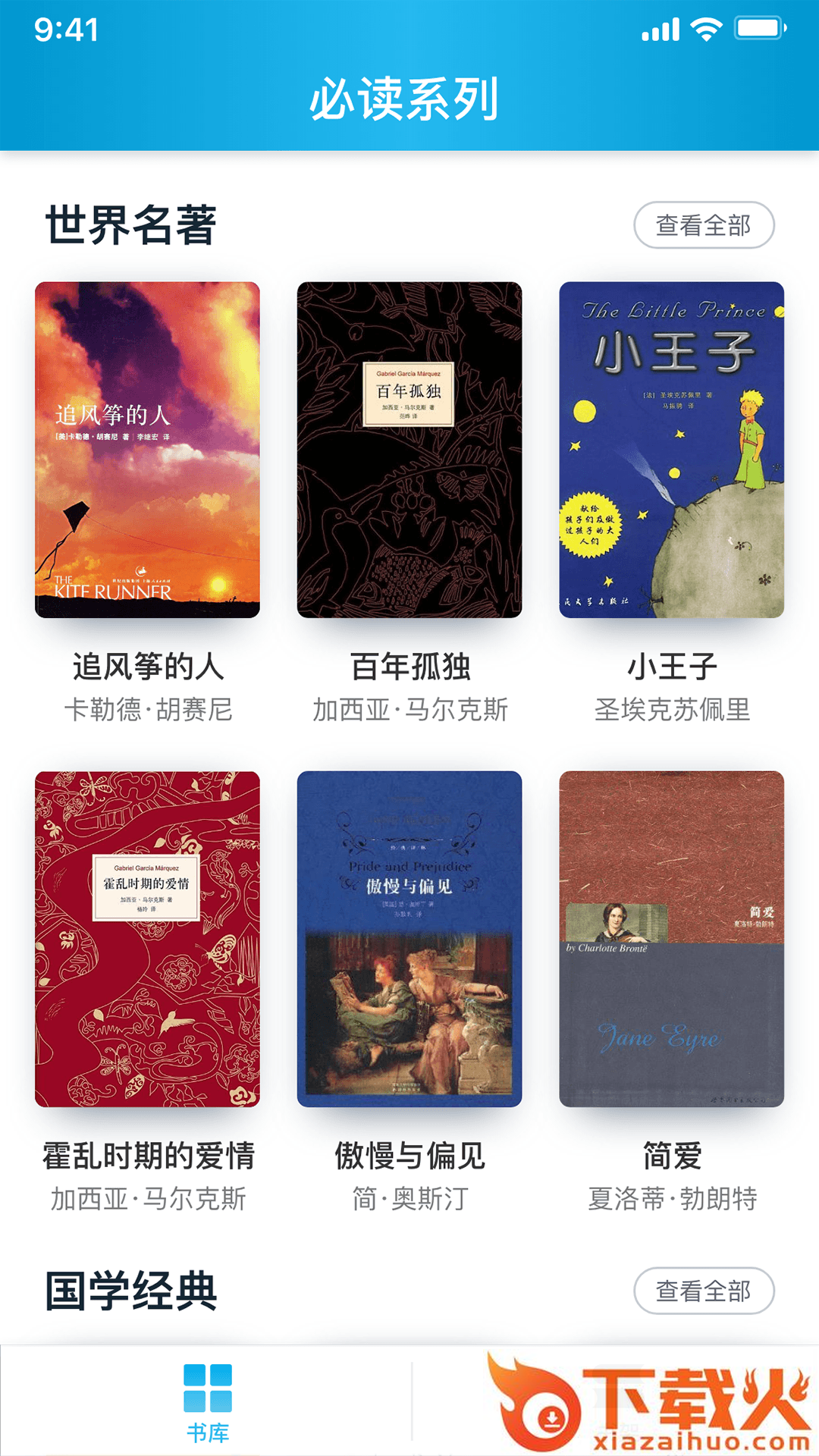View all in 世界名著 section
Viewport: 819px width, 1456px height.
pos(703,225)
